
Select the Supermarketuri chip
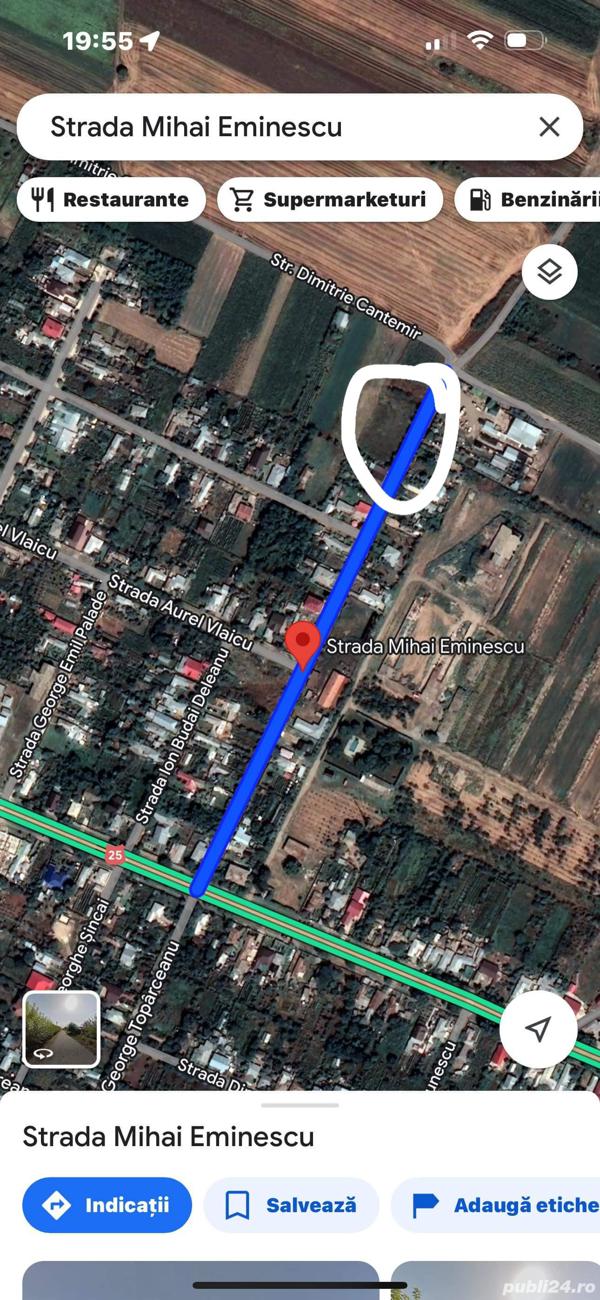pyautogui.click(x=328, y=199)
